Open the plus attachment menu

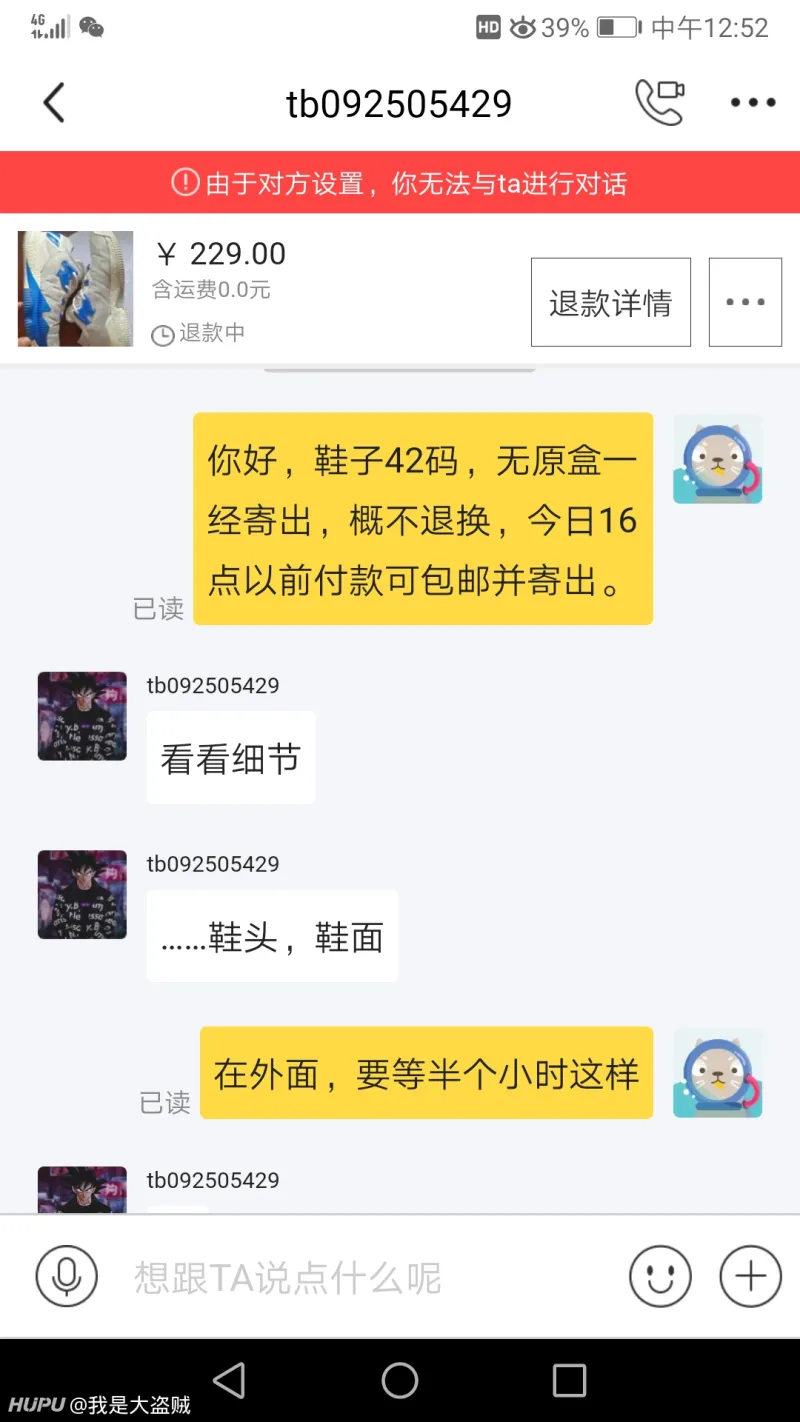pyautogui.click(x=750, y=1276)
